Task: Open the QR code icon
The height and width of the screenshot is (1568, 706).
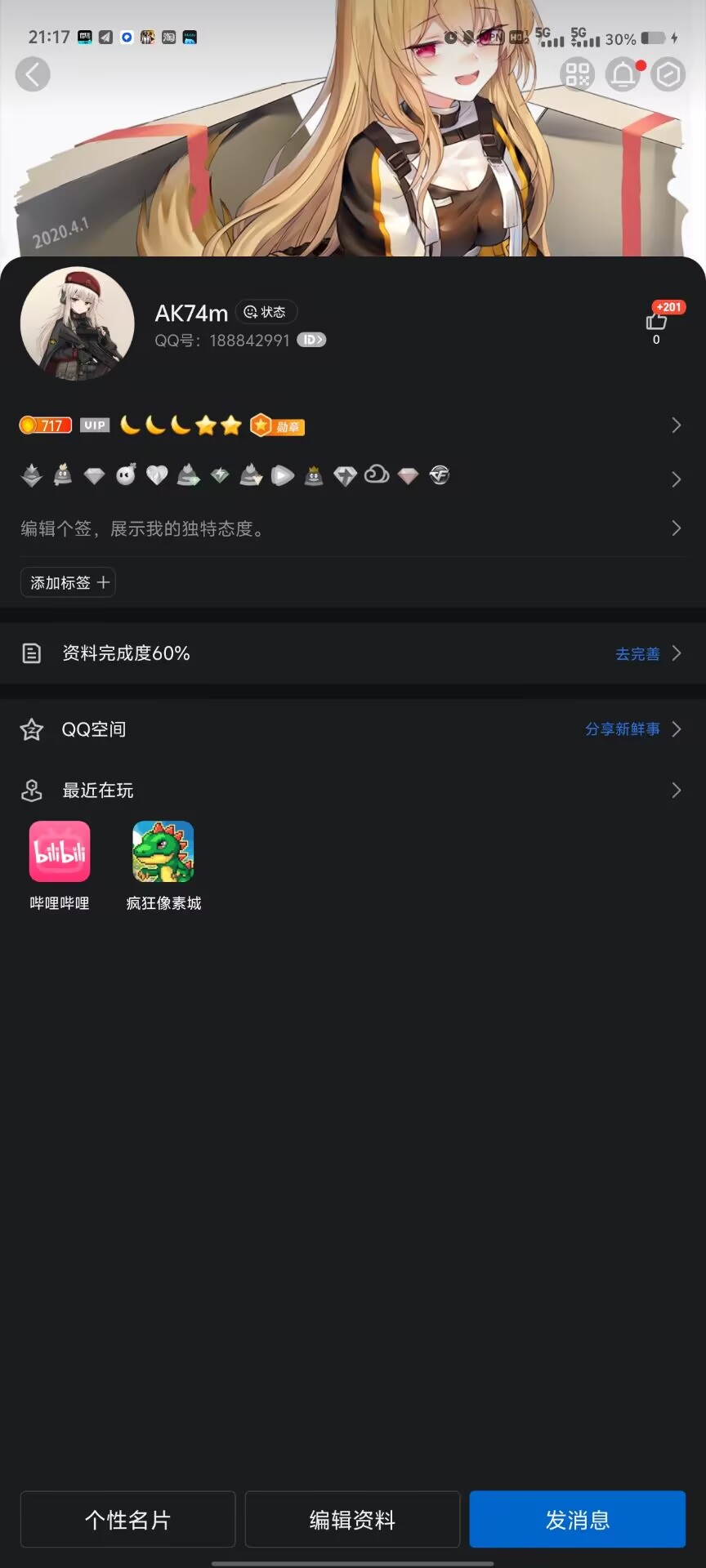Action: click(578, 74)
